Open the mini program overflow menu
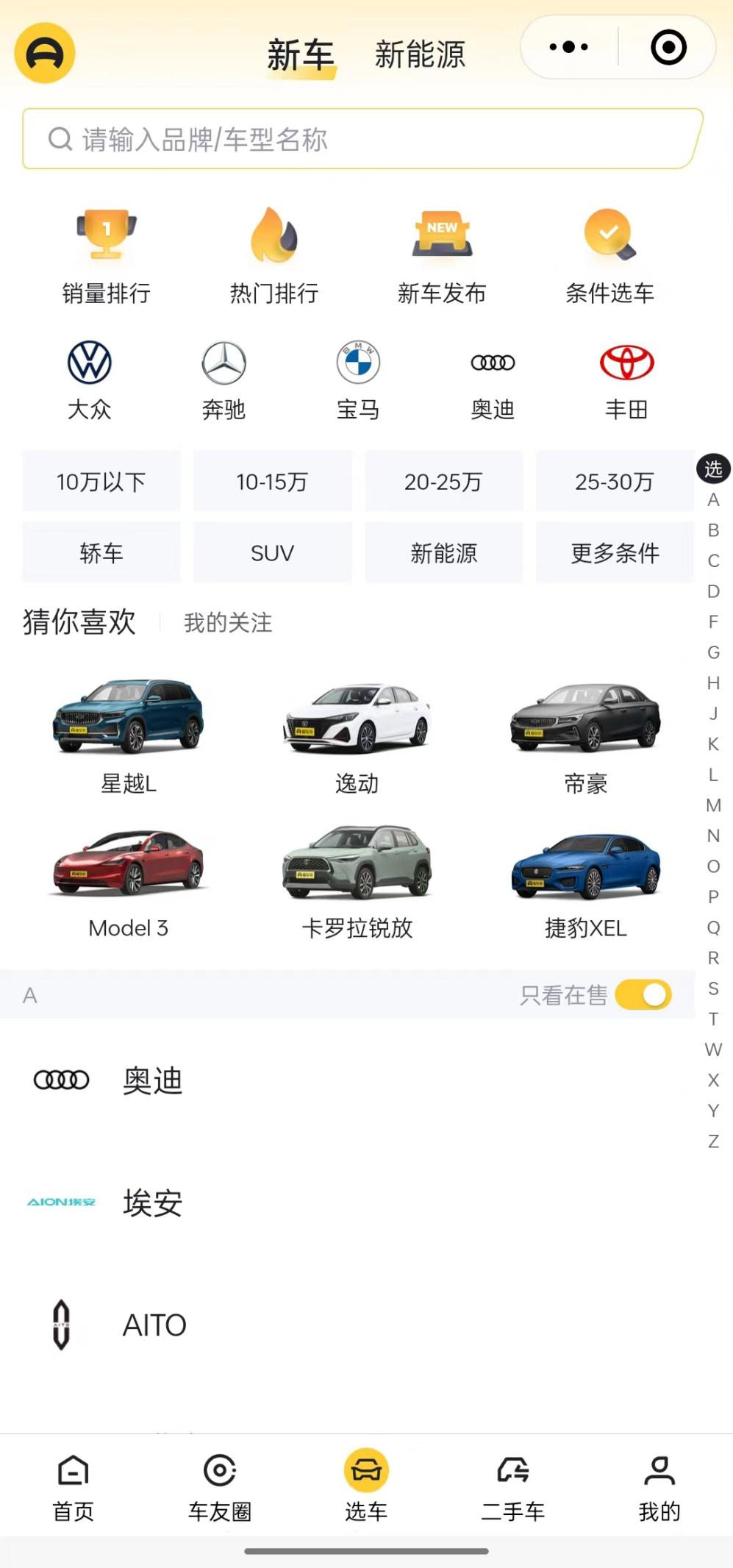Image resolution: width=733 pixels, height=1568 pixels. [569, 48]
